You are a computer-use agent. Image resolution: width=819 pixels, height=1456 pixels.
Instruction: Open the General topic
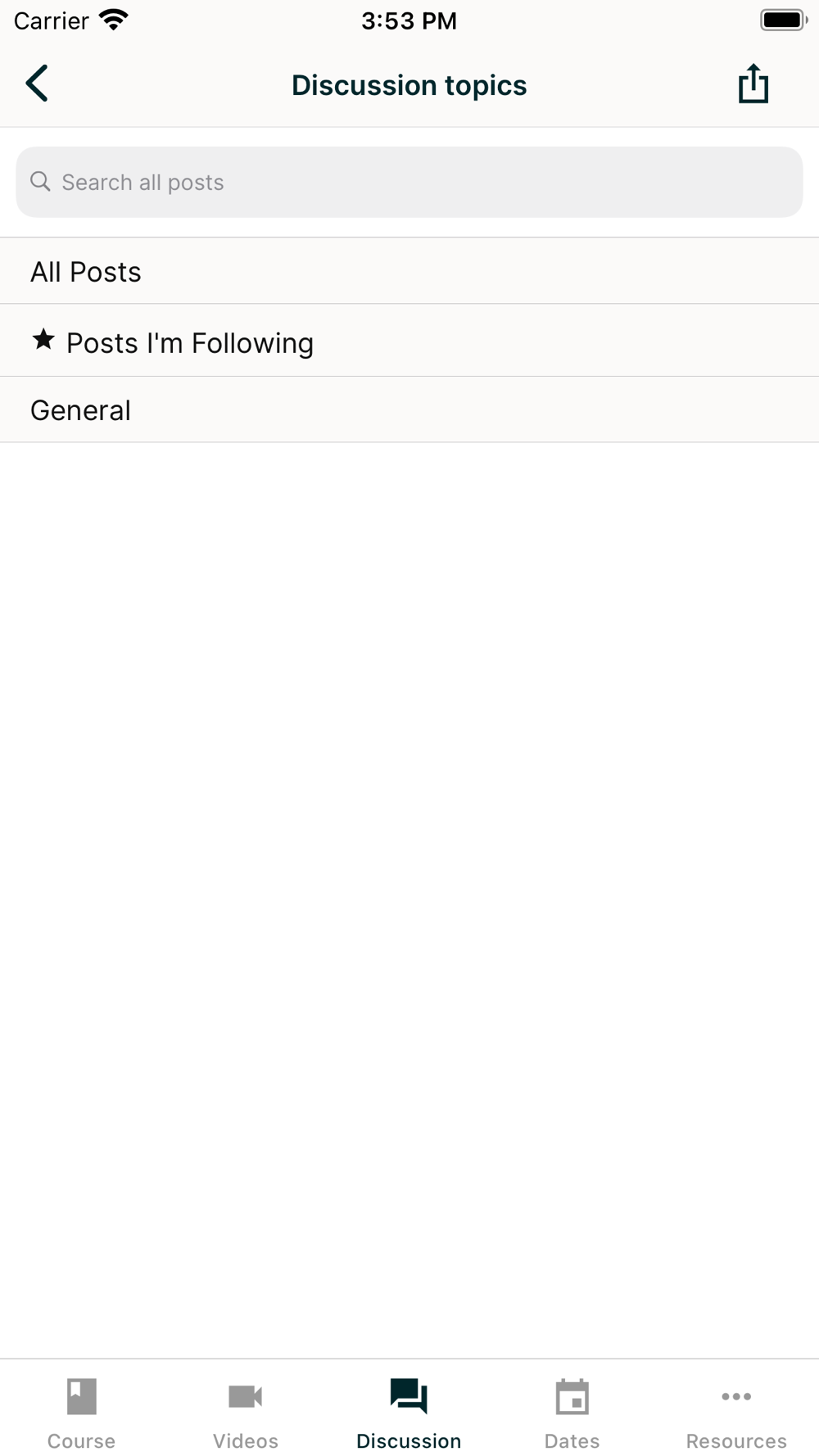[409, 410]
